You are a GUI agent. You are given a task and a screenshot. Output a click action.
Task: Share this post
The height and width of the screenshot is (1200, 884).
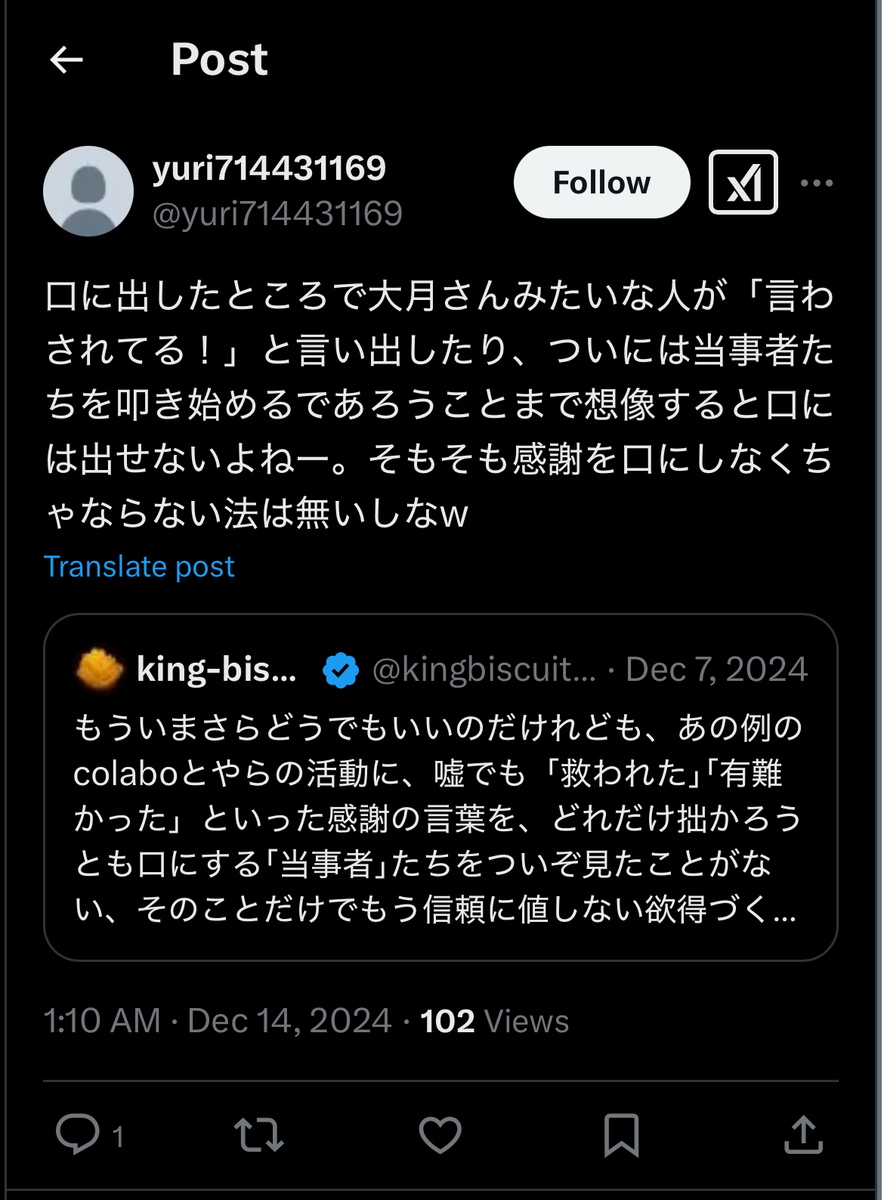(803, 1134)
